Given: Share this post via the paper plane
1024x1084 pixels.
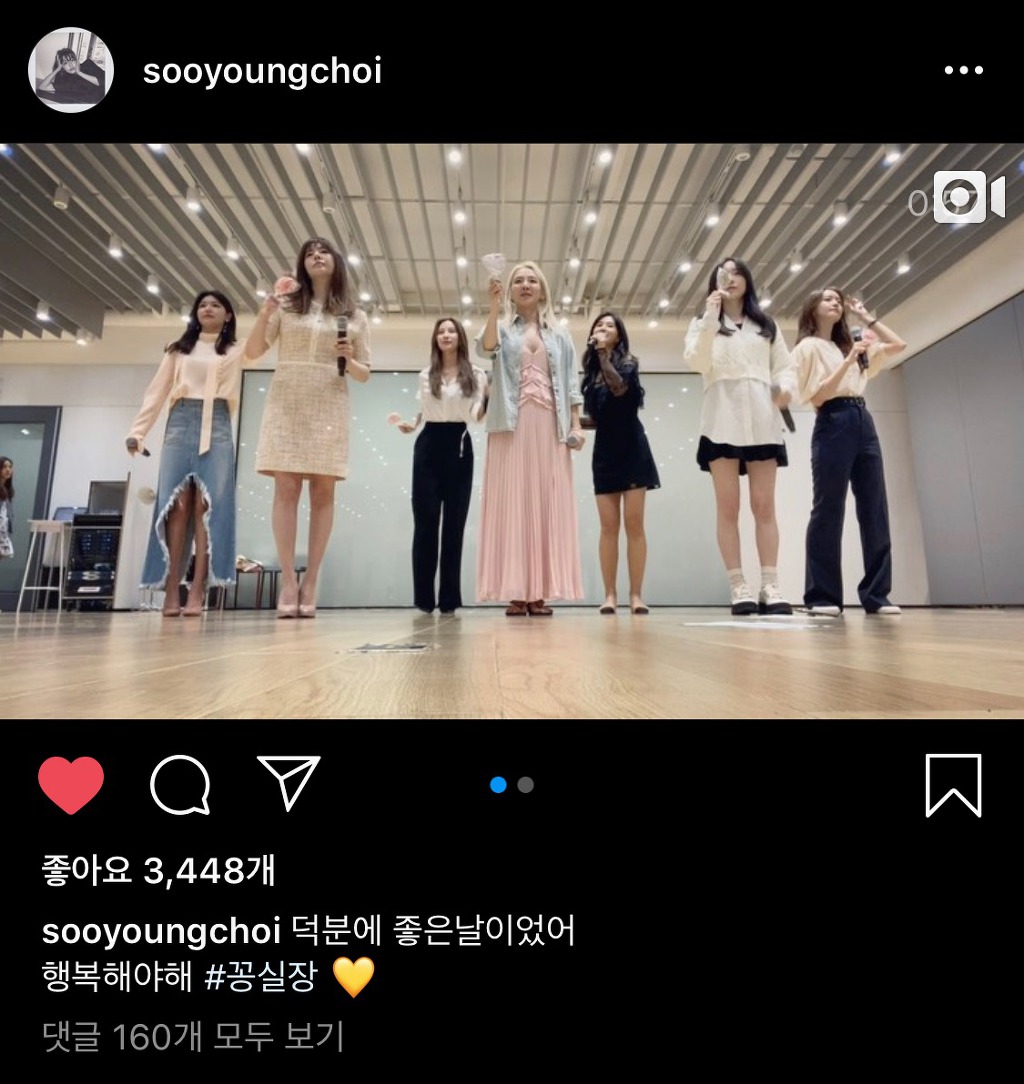Looking at the screenshot, I should coord(289,783).
